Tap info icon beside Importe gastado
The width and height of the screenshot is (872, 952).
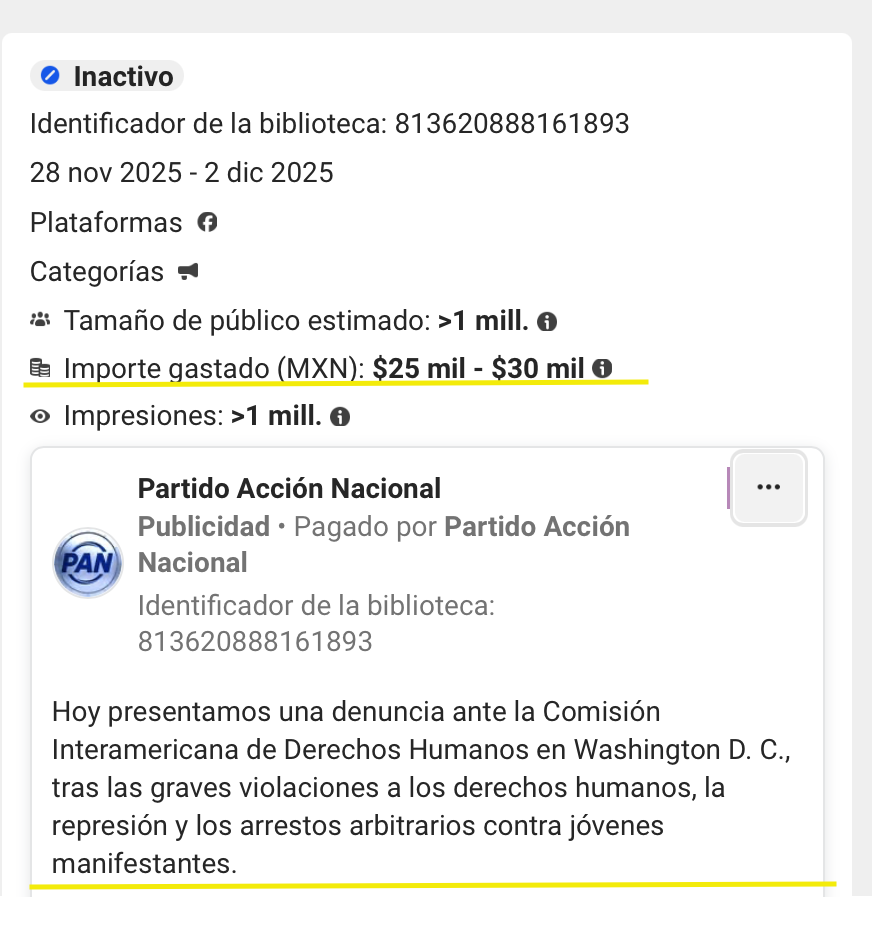tap(602, 368)
